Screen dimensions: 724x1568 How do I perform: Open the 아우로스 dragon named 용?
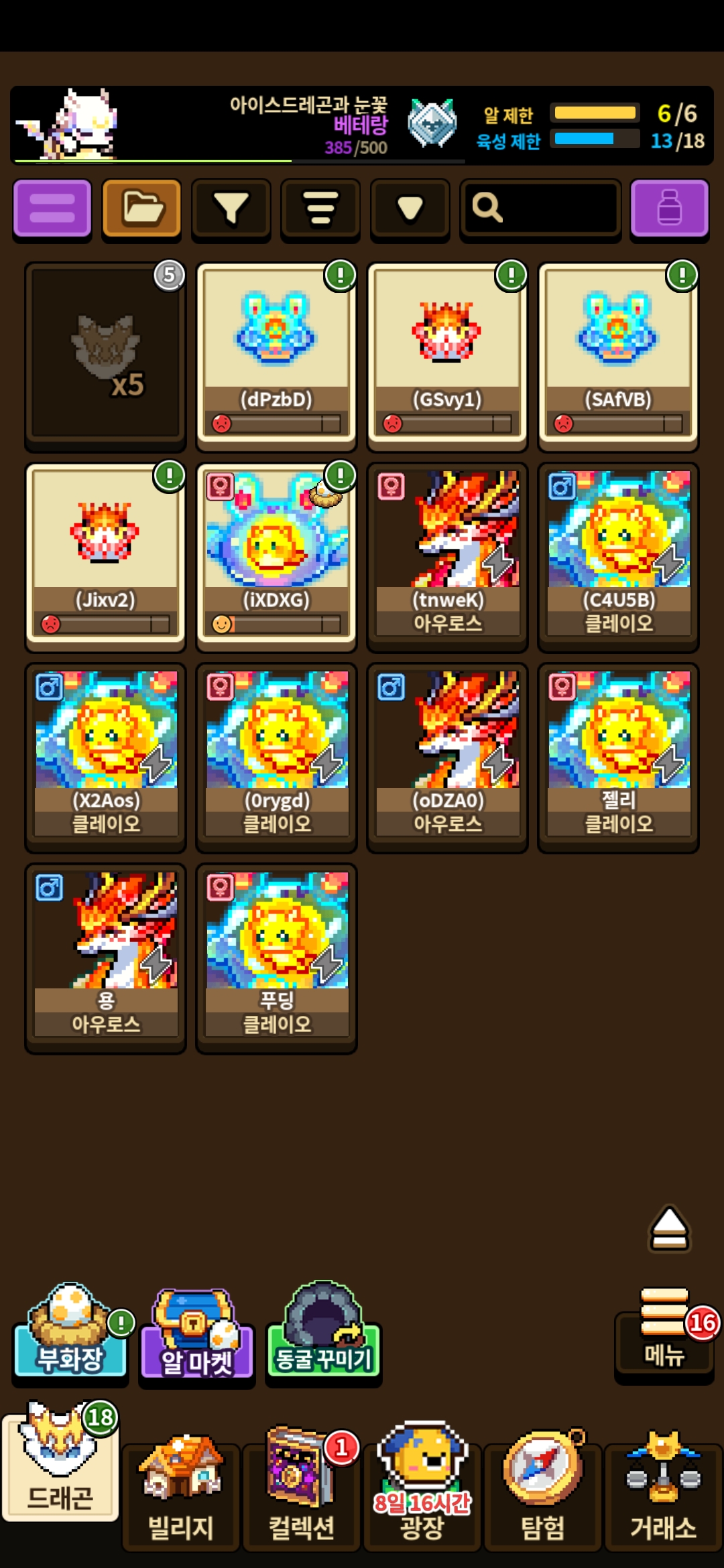(105, 957)
